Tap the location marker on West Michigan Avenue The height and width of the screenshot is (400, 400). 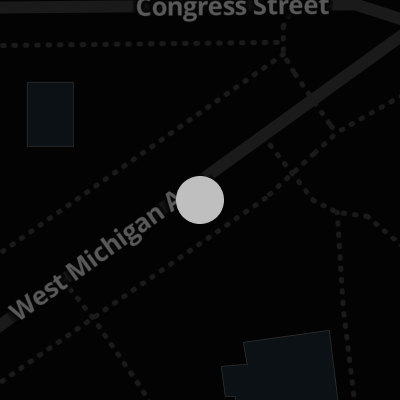(200, 200)
